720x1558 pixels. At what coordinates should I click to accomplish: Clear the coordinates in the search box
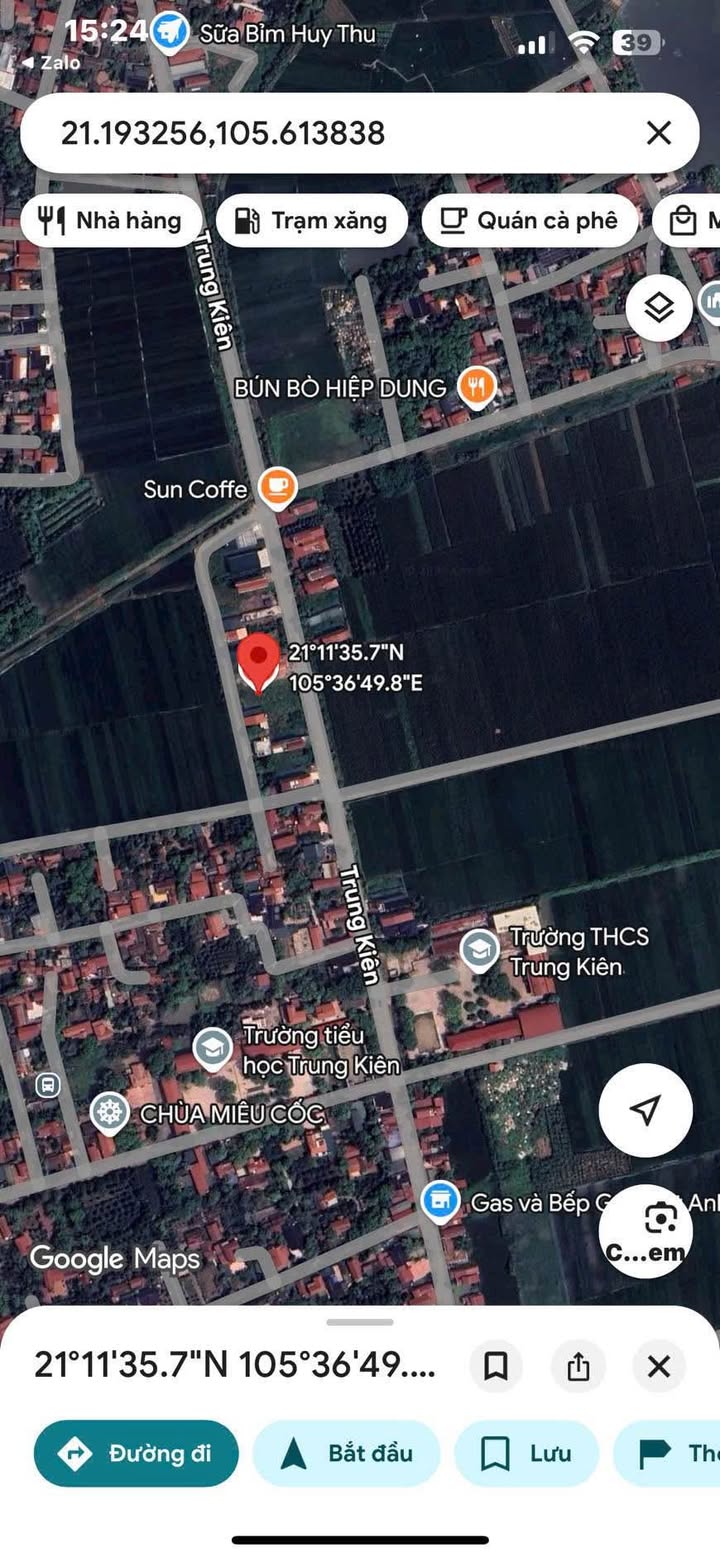pyautogui.click(x=658, y=133)
